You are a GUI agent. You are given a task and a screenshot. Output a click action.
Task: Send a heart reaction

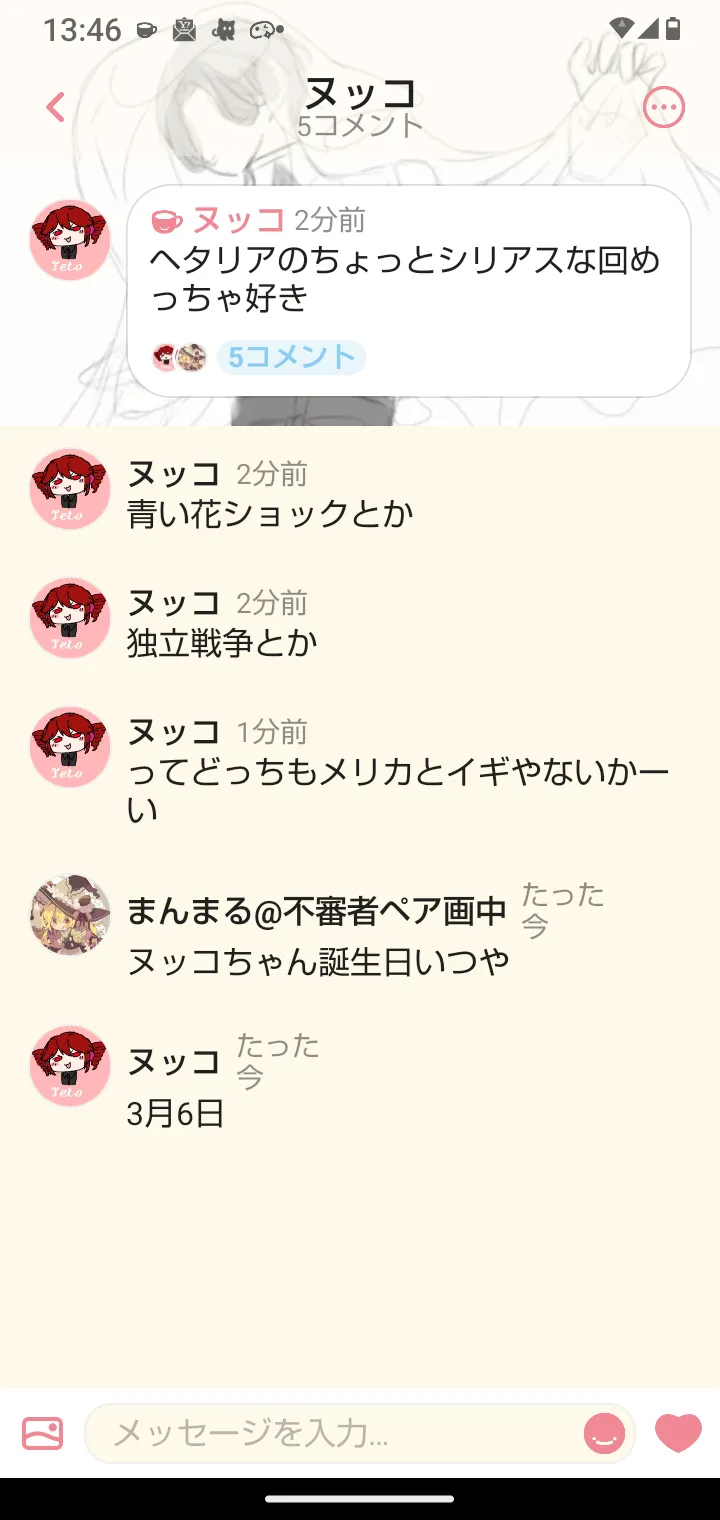pos(678,1433)
